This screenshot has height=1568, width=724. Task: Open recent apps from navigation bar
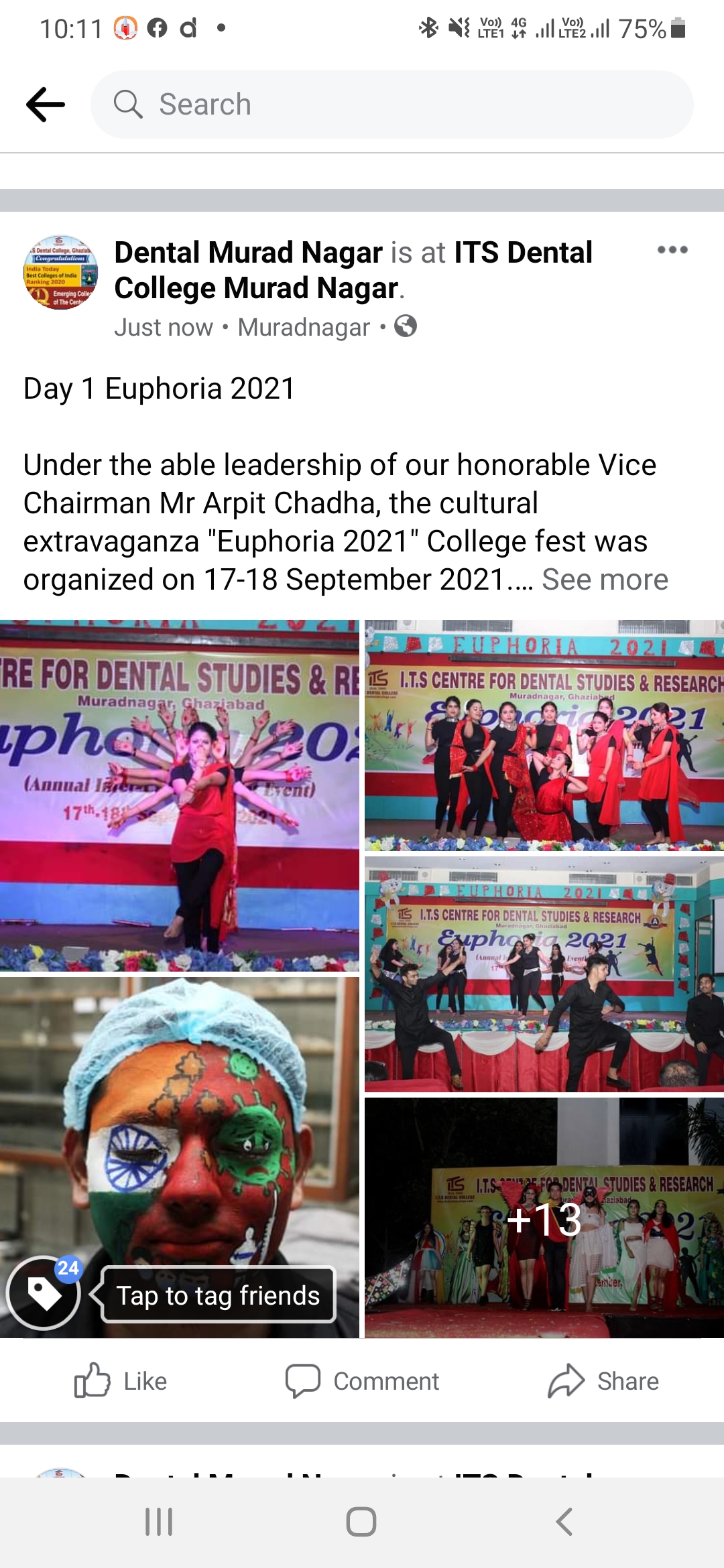[x=159, y=1522]
